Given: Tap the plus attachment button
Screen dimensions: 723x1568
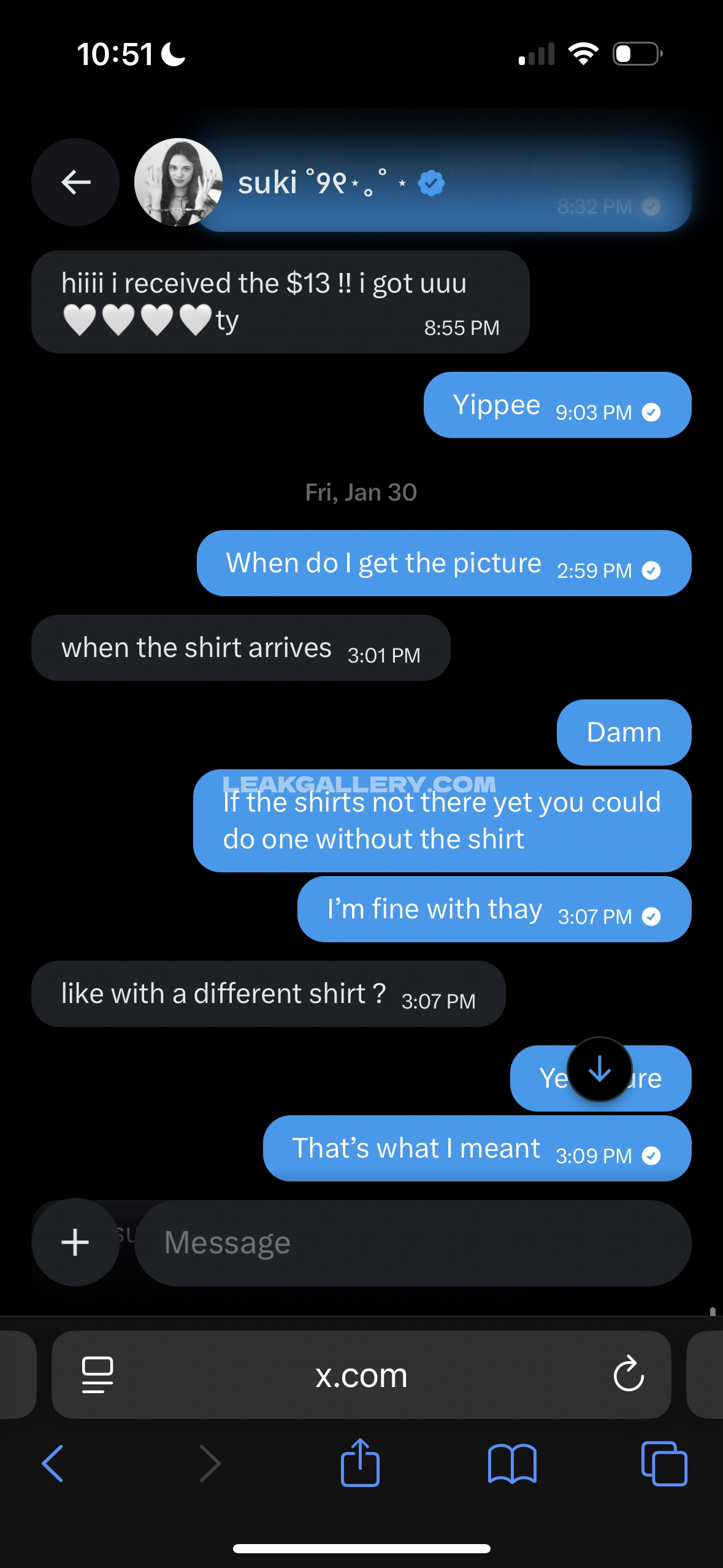Looking at the screenshot, I should (x=75, y=1242).
